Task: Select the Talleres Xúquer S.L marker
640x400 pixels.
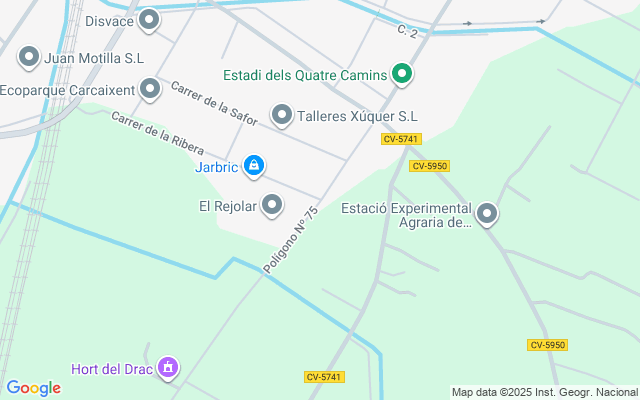Action: pos(282,116)
